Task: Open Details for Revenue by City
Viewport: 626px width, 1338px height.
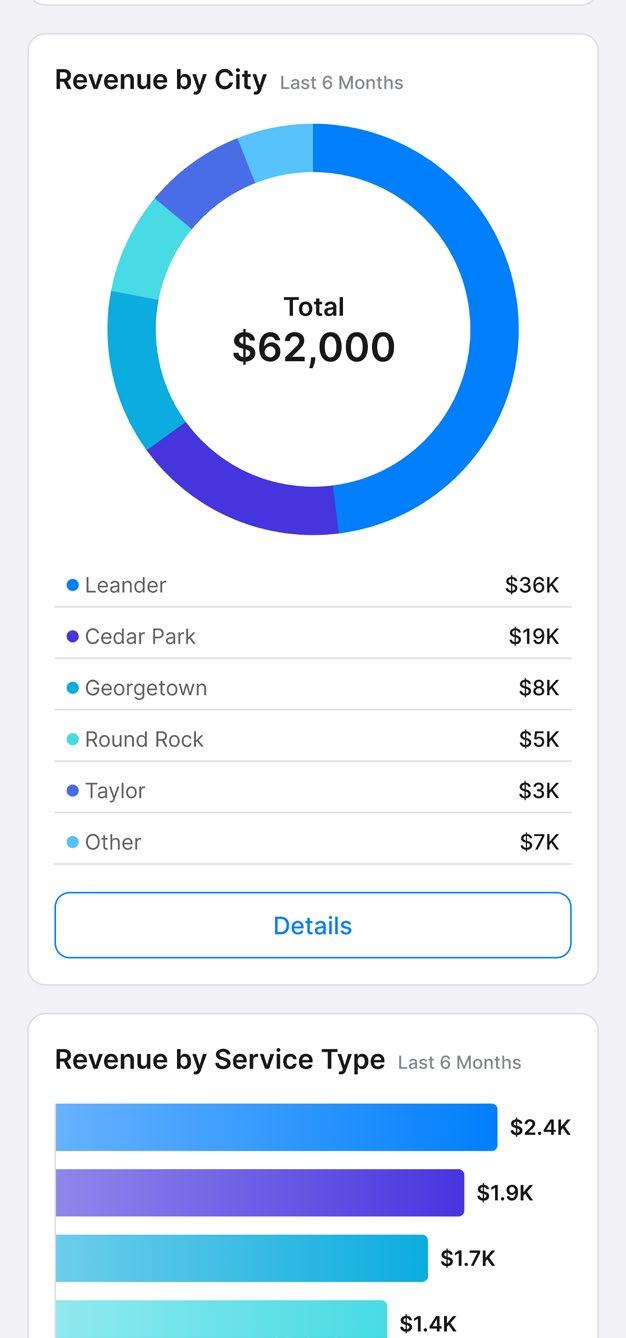Action: click(x=313, y=925)
